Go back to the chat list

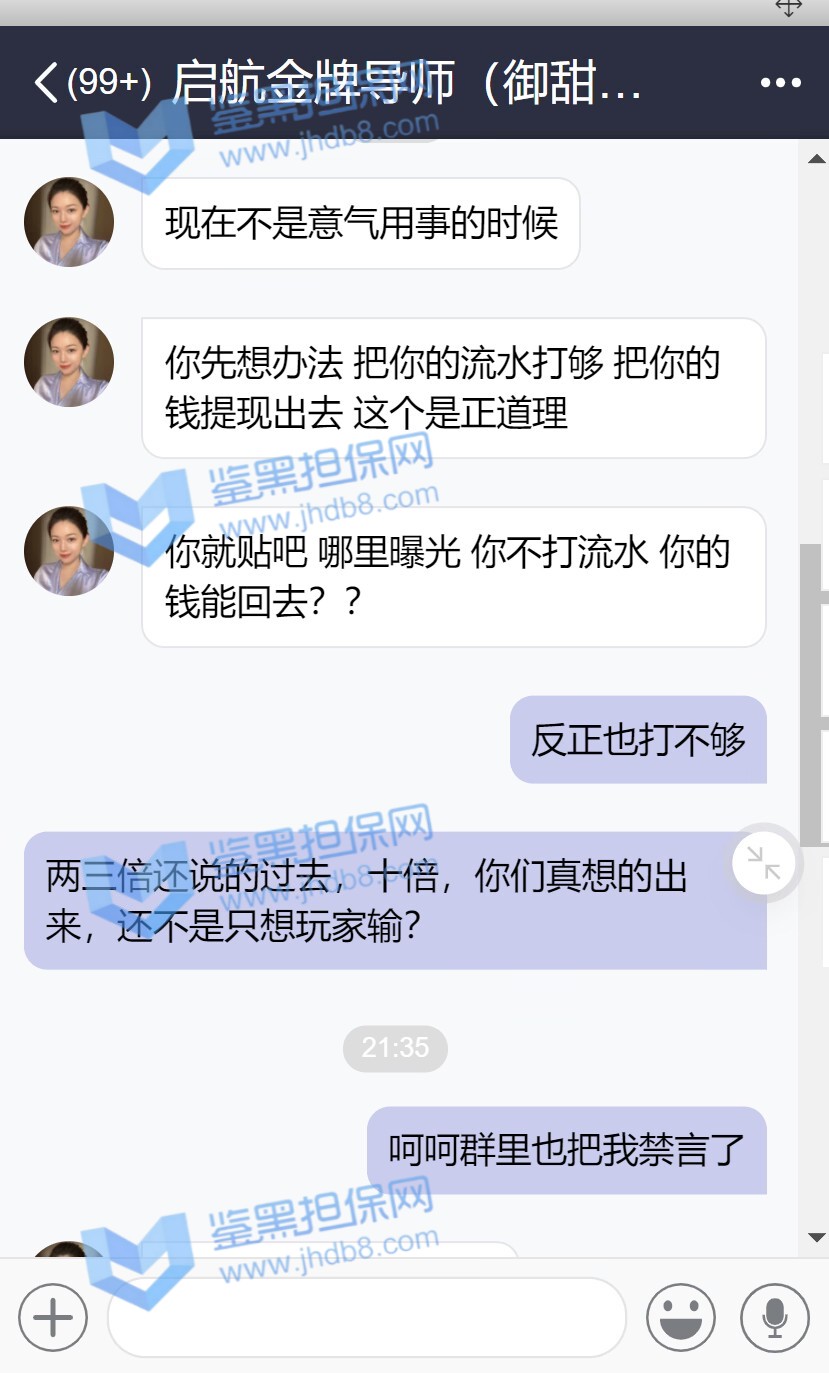point(46,82)
